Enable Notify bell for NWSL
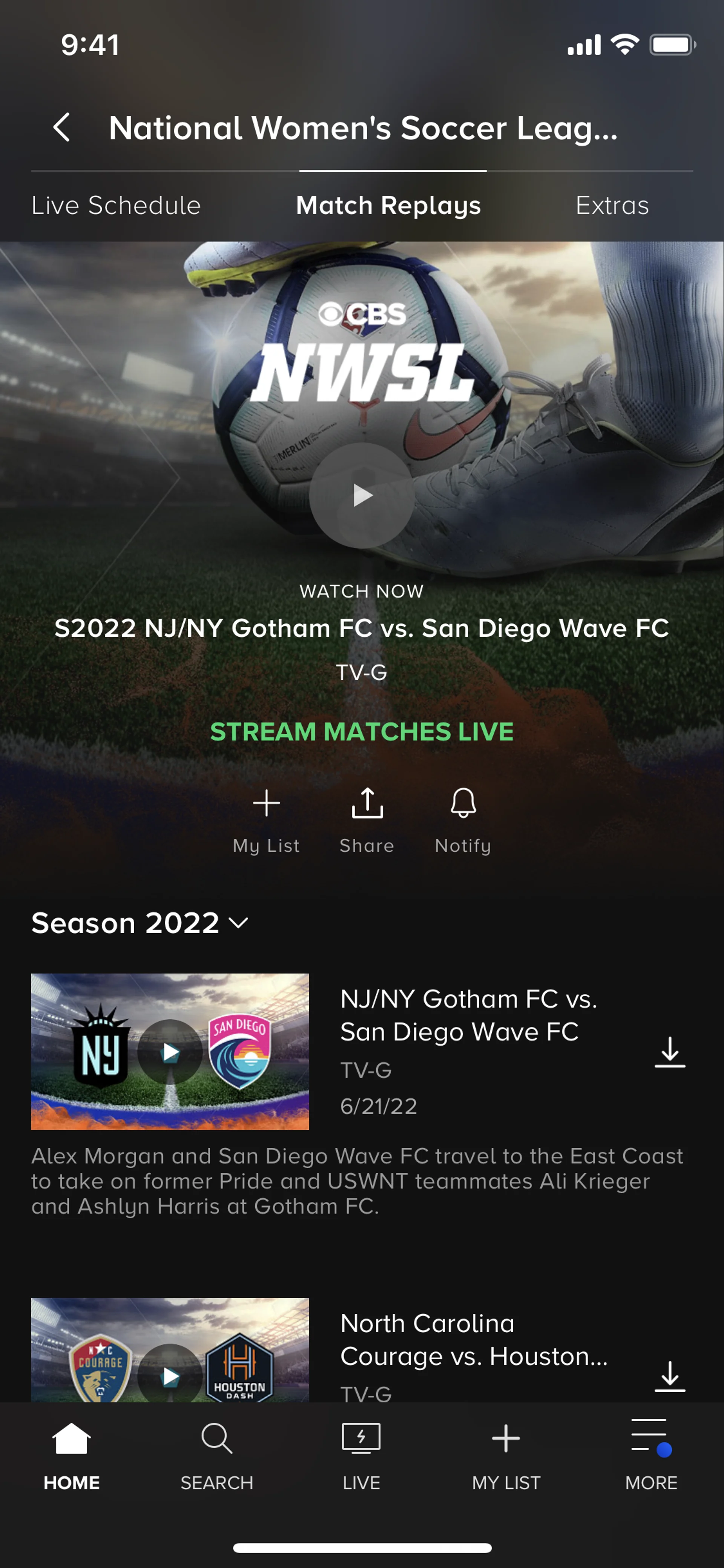 (463, 819)
